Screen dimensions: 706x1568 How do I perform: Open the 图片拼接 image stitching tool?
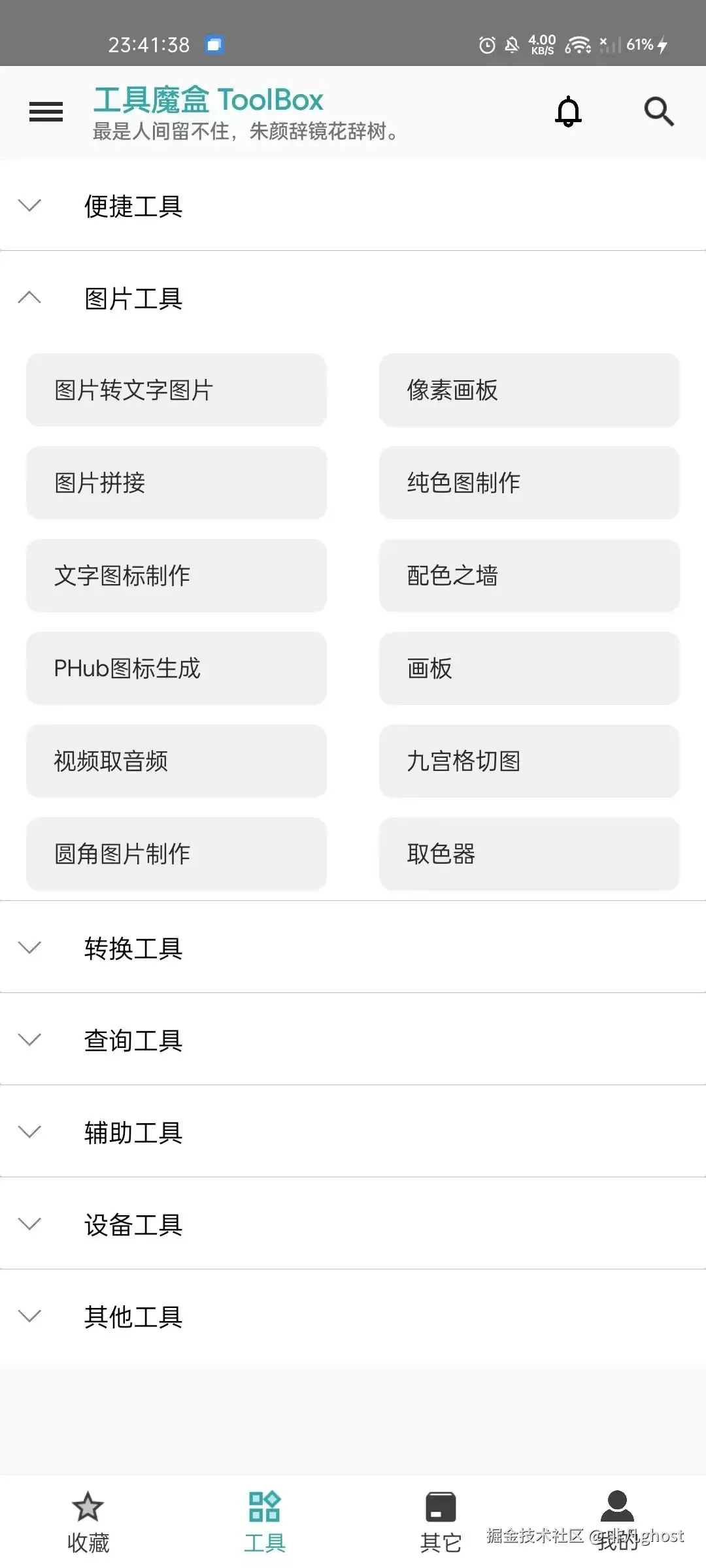point(175,483)
